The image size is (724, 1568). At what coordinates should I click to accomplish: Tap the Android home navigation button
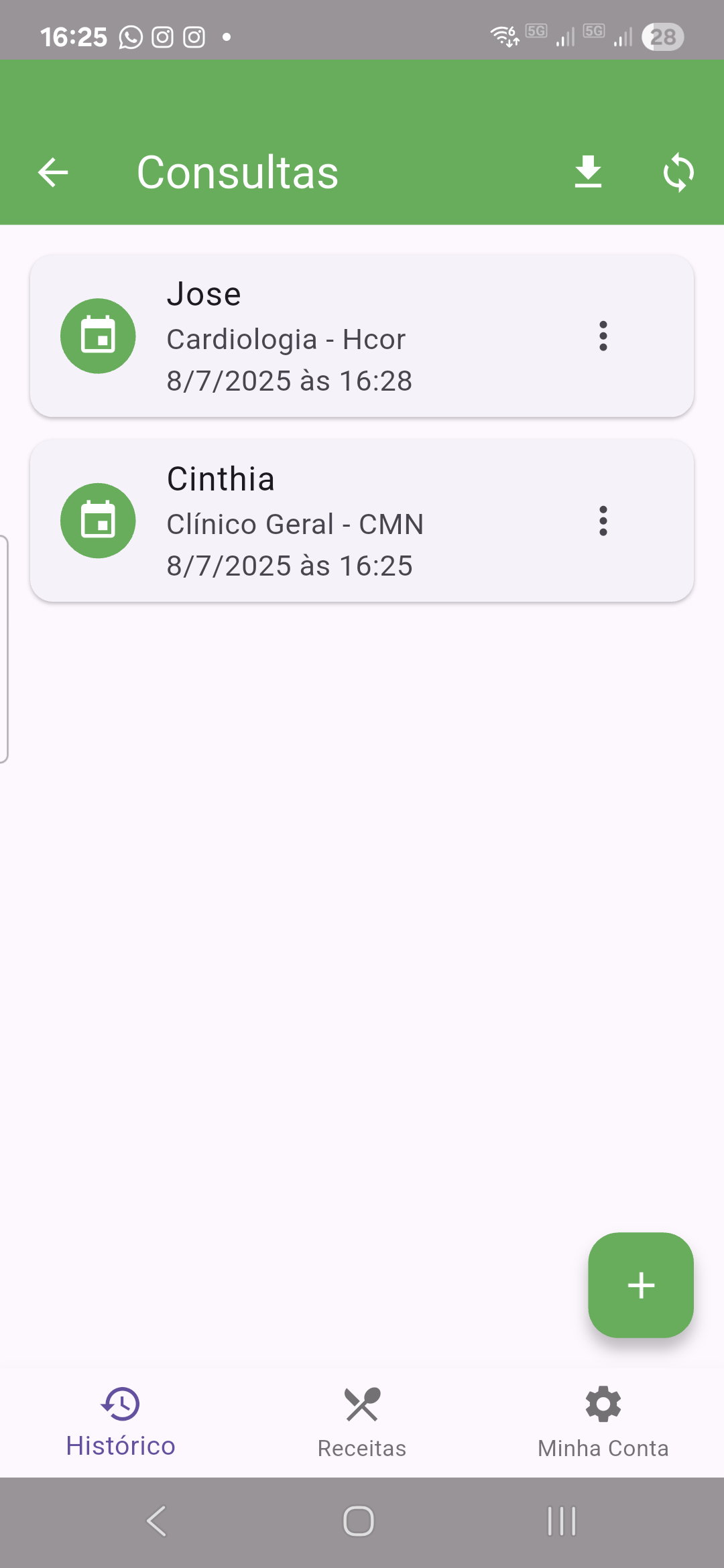[x=359, y=1520]
